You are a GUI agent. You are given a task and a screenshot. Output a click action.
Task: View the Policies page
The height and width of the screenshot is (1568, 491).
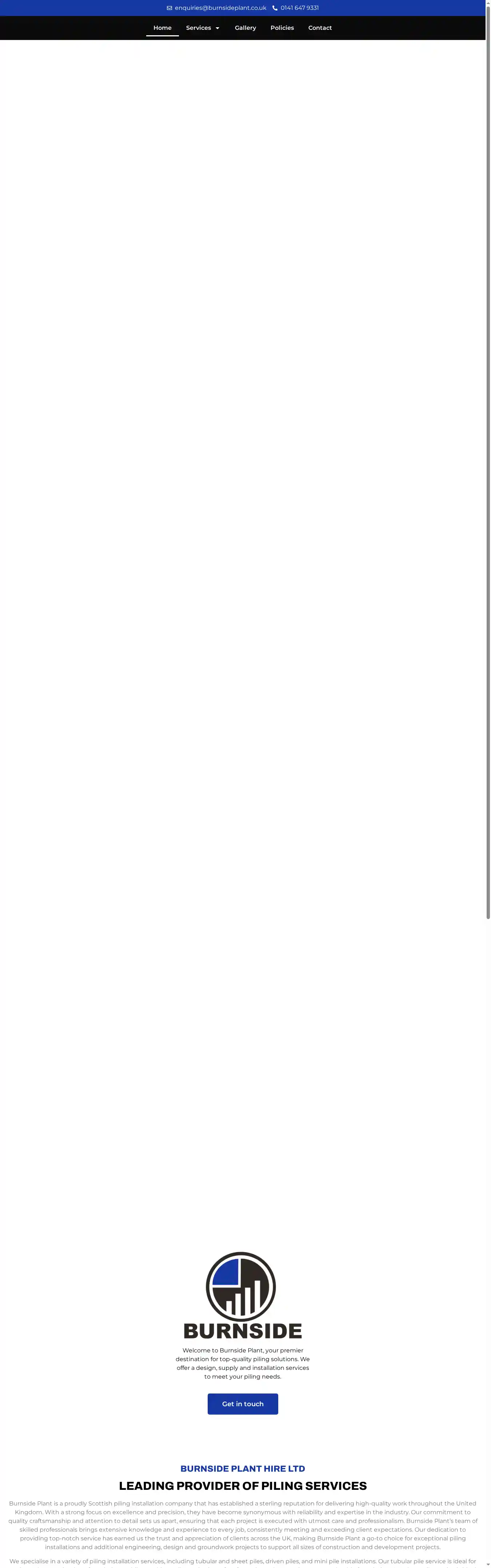point(282,28)
